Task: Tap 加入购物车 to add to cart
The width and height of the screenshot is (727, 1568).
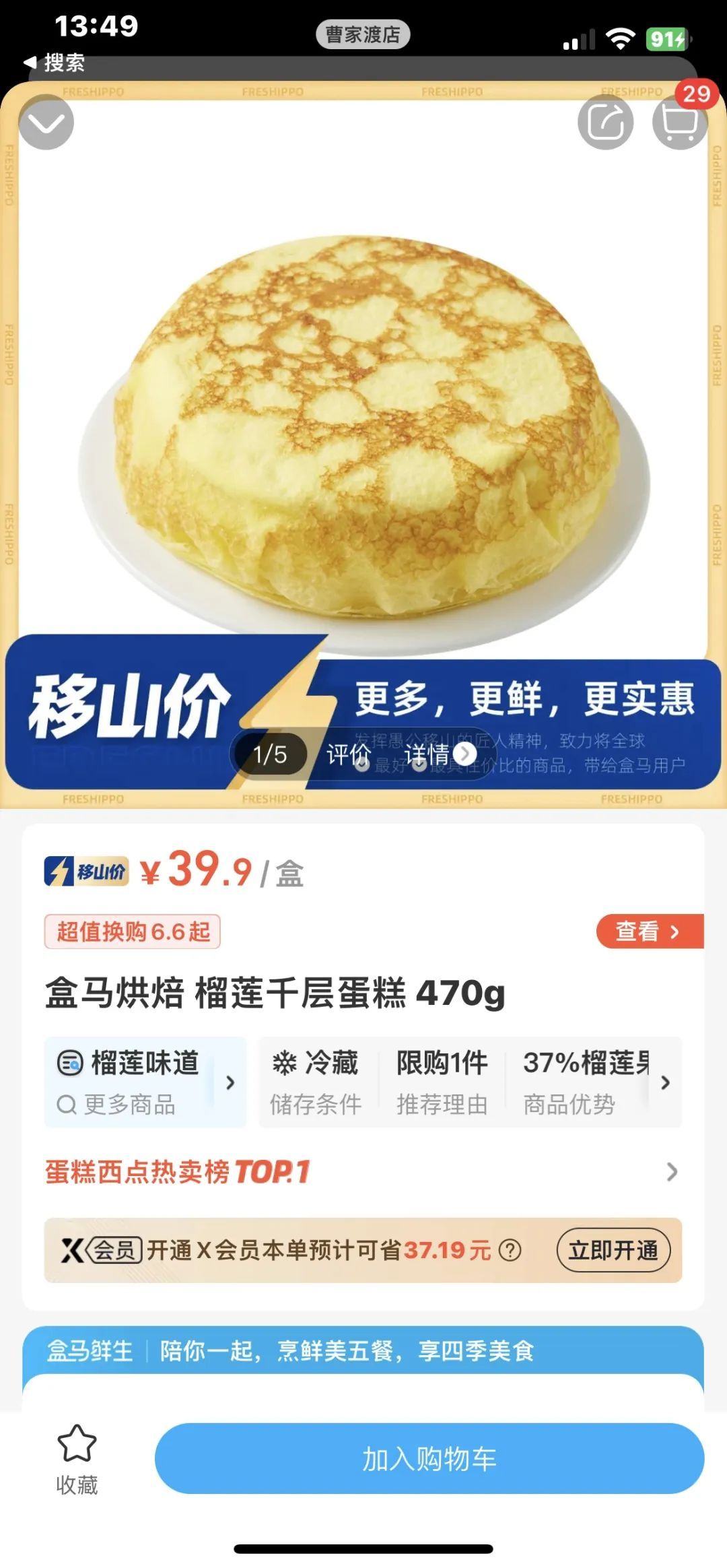Action: click(429, 1458)
